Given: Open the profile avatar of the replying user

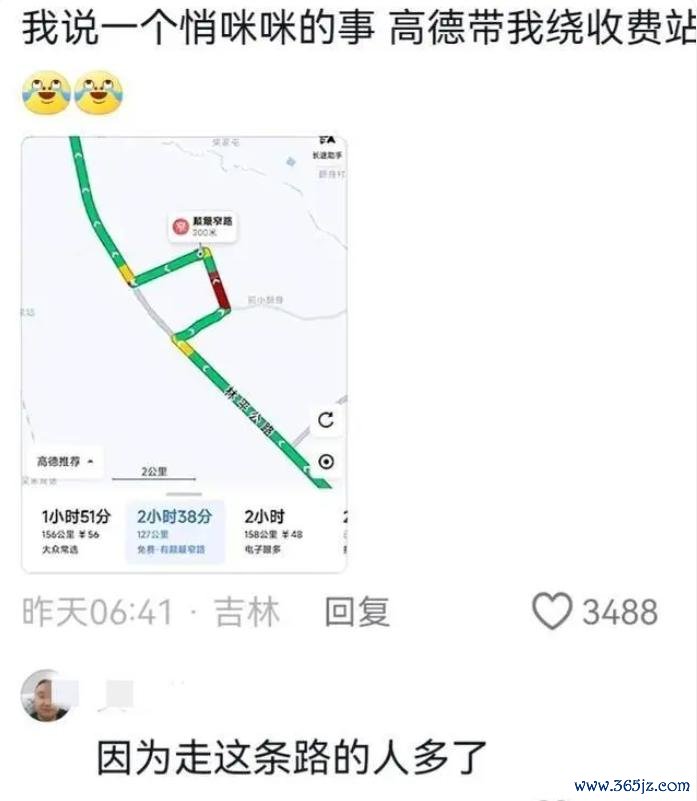Looking at the screenshot, I should 47,695.
